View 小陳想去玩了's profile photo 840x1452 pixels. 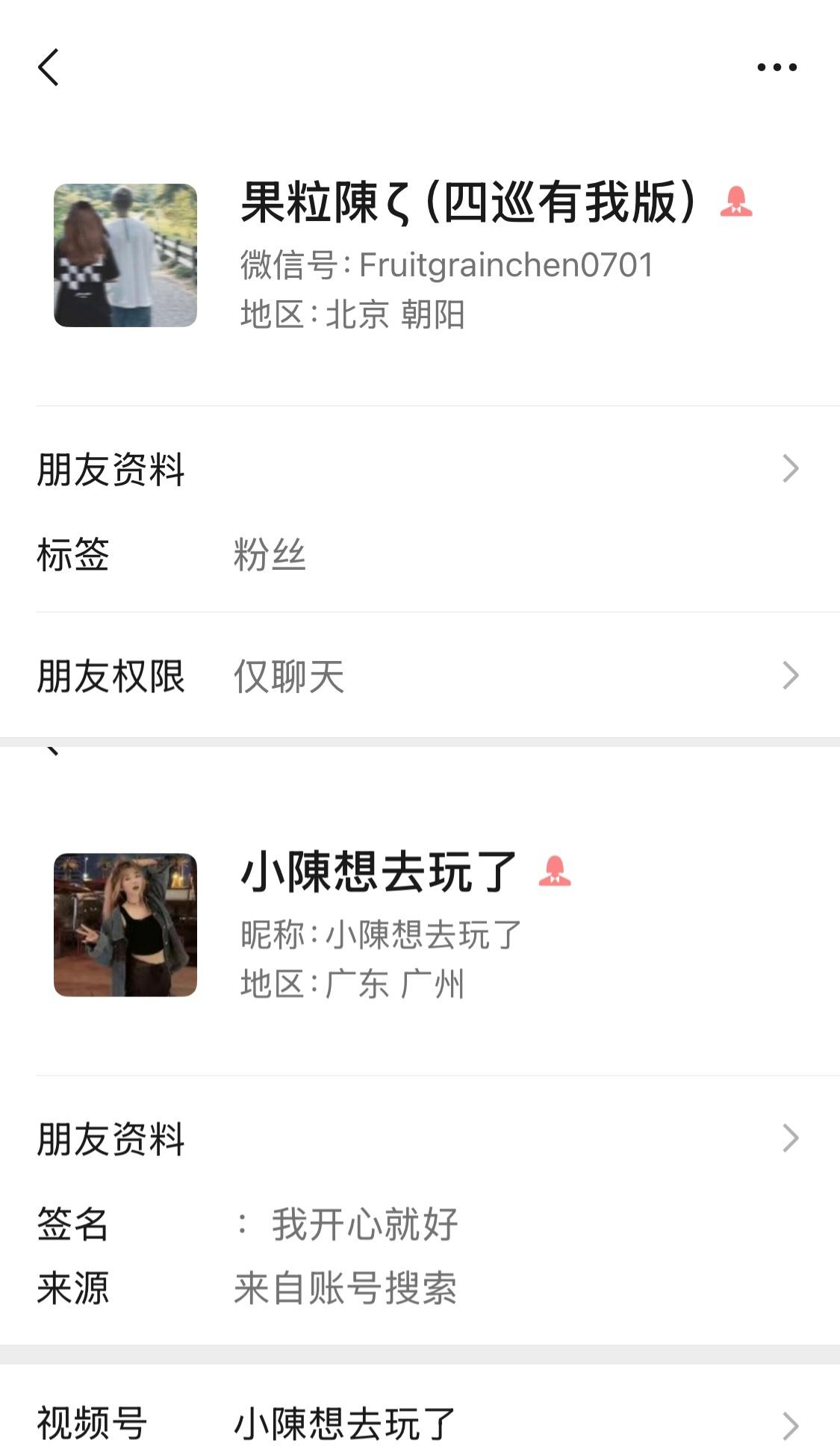[125, 925]
